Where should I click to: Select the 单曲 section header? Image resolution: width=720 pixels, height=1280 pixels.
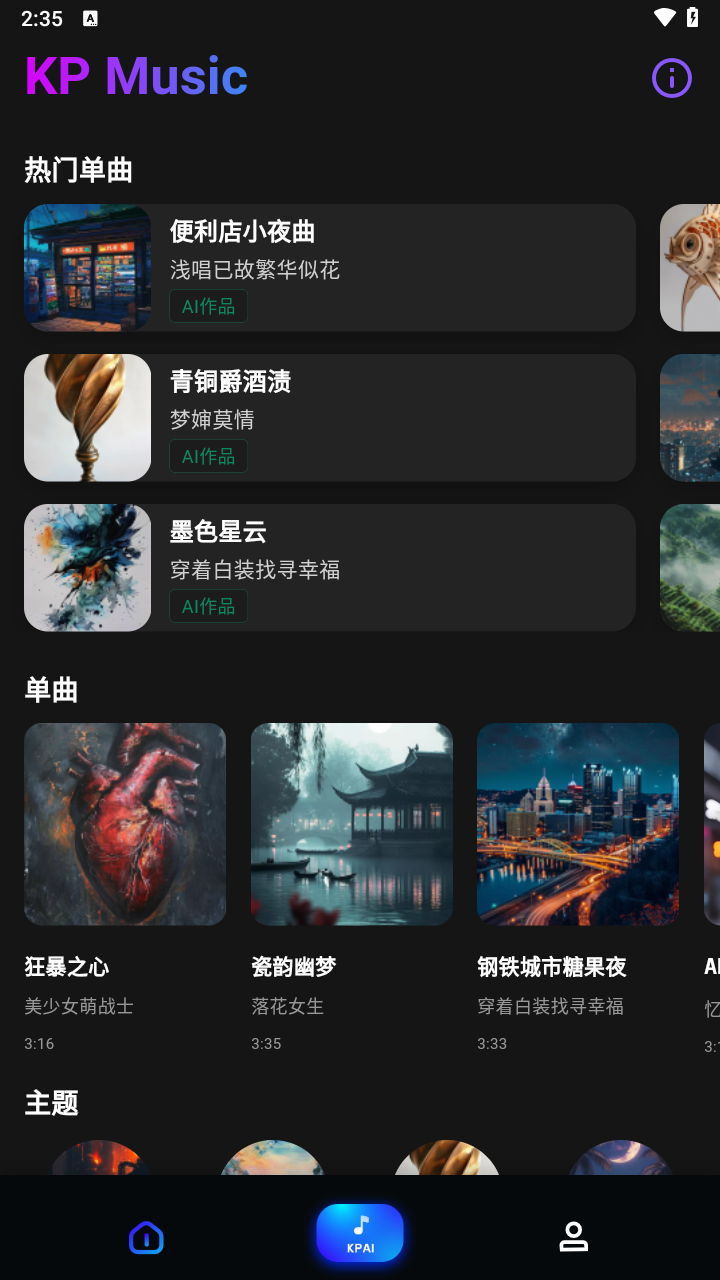point(50,689)
